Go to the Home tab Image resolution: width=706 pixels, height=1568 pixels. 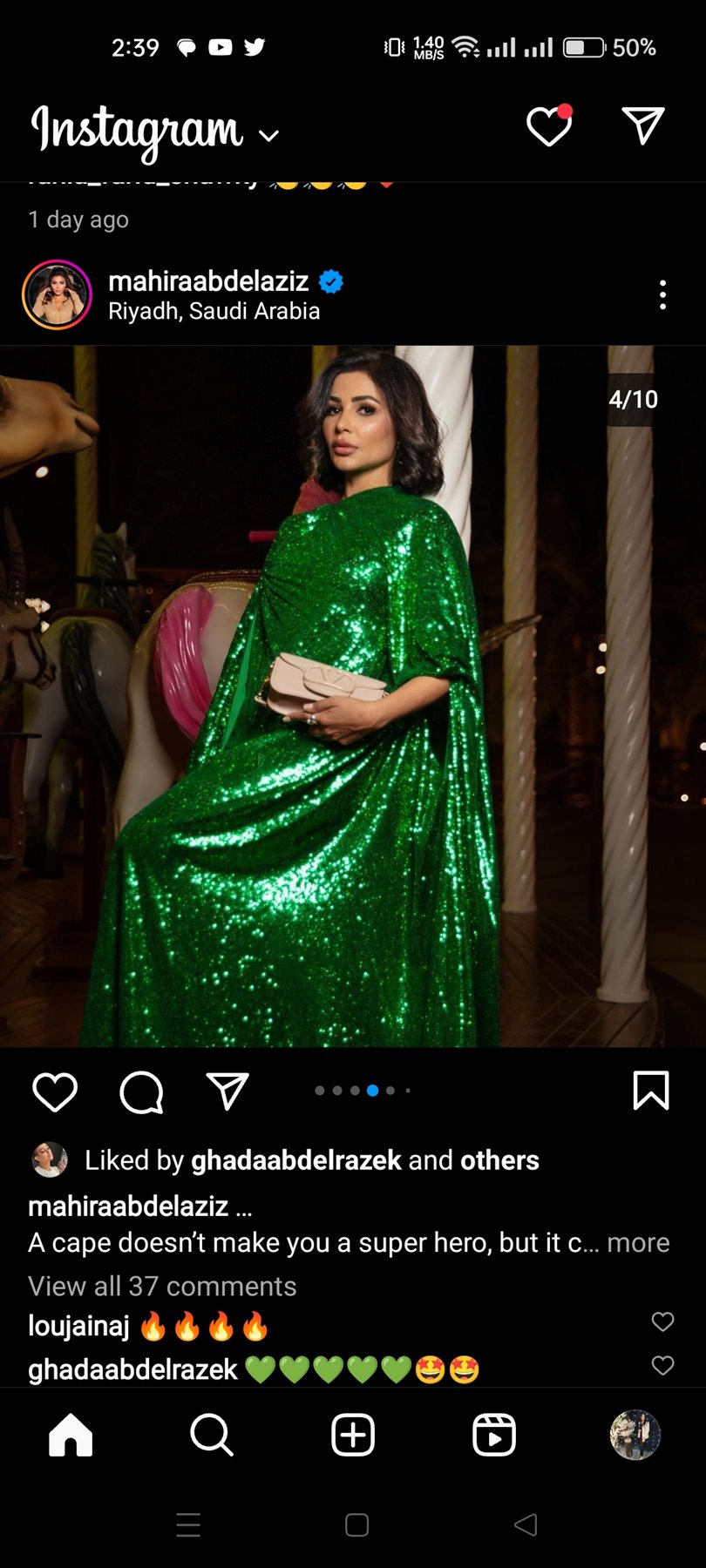pos(71,1435)
